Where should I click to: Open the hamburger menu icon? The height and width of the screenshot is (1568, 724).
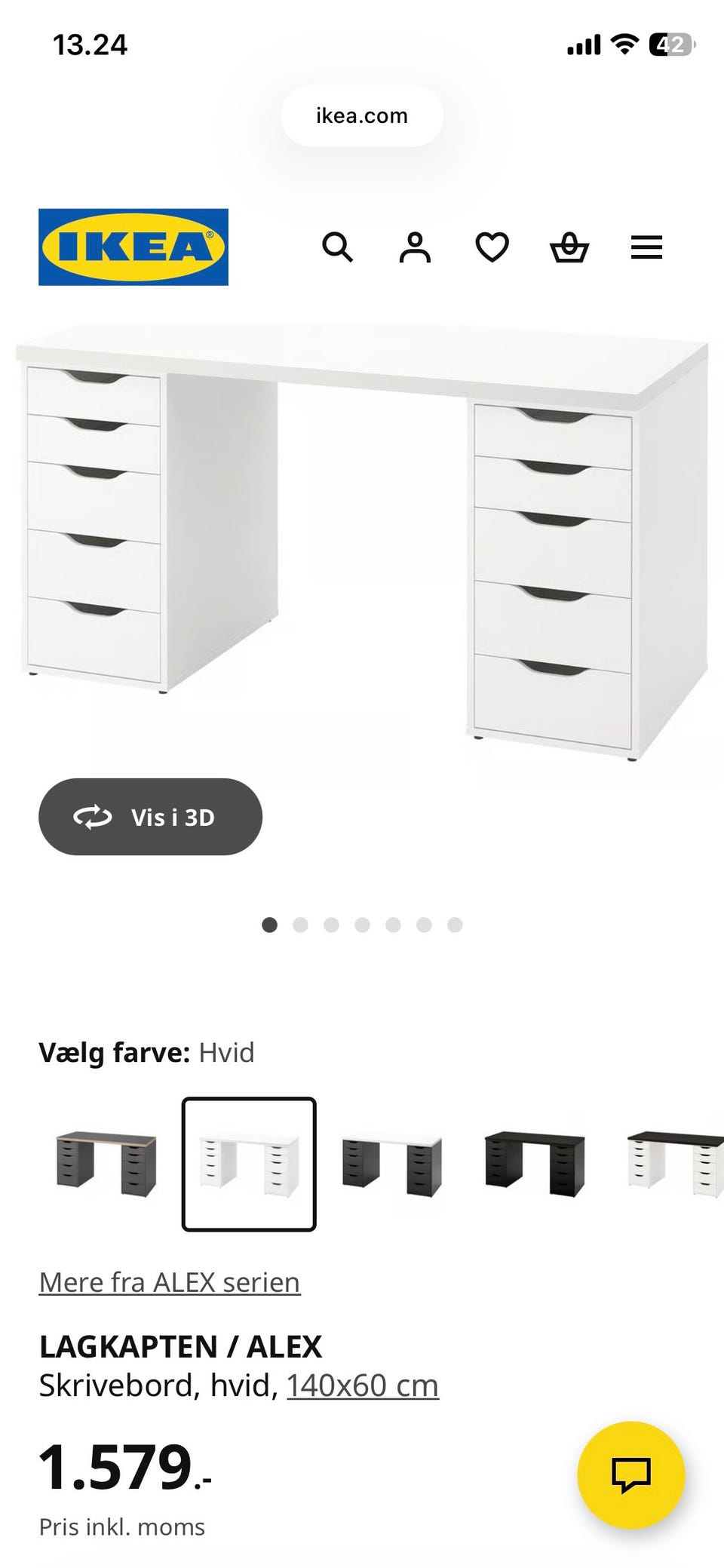[x=646, y=247]
